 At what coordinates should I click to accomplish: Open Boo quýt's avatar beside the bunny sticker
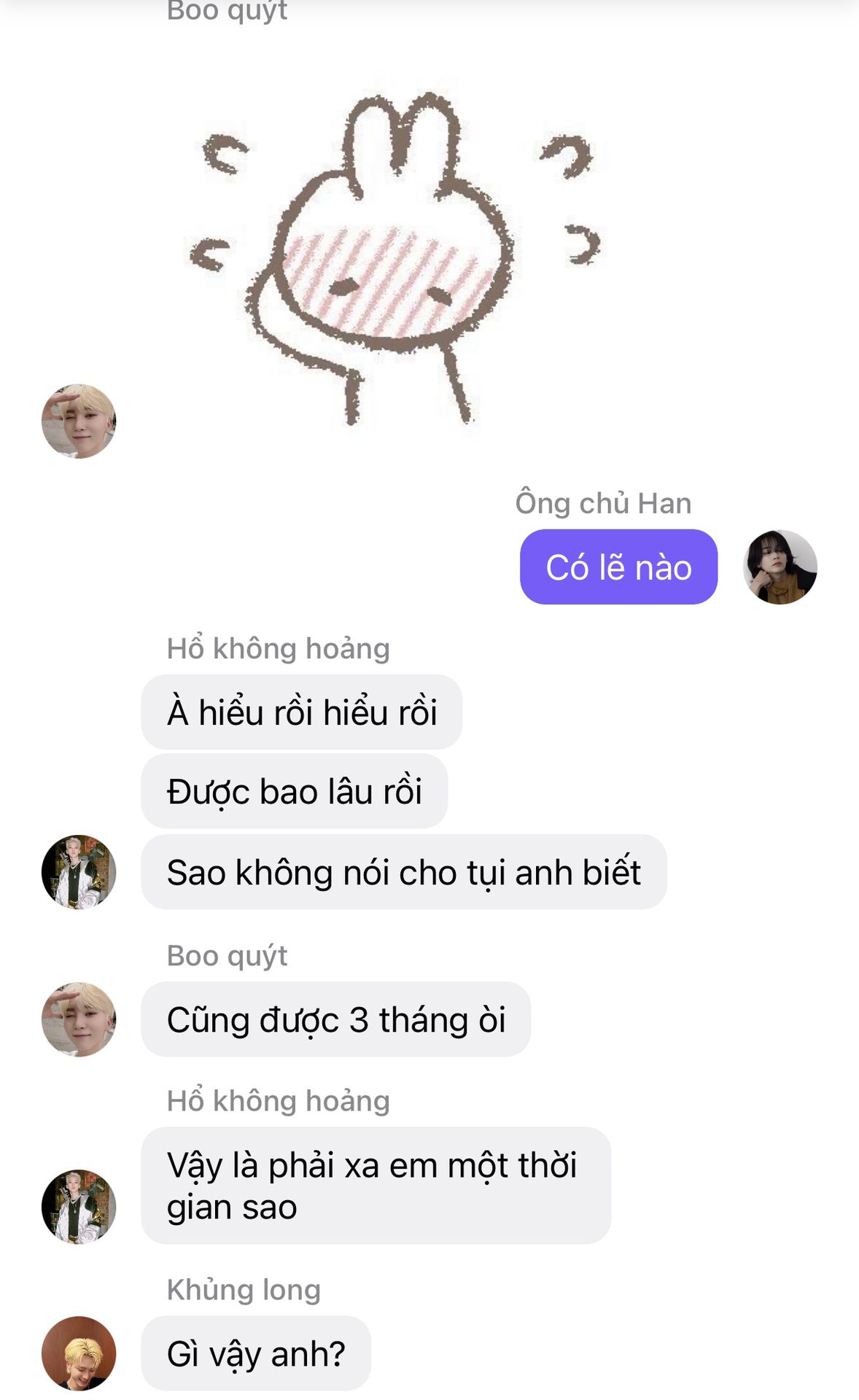pyautogui.click(x=79, y=421)
